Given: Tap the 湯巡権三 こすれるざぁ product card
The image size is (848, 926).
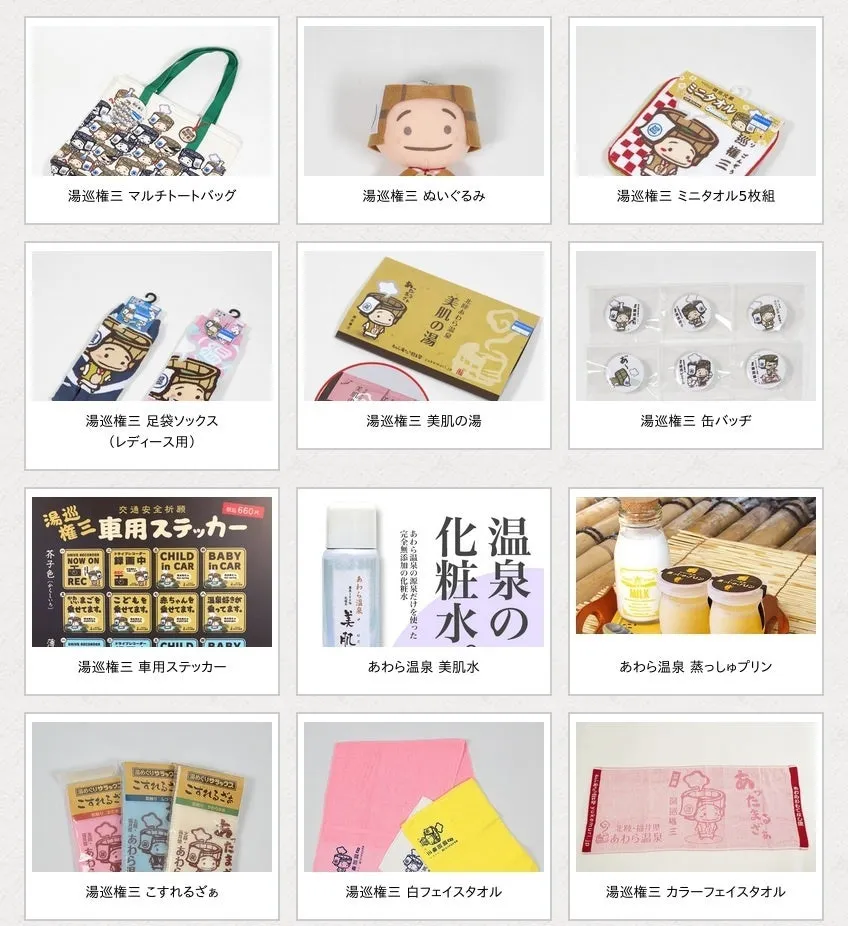Looking at the screenshot, I should pyautogui.click(x=152, y=815).
